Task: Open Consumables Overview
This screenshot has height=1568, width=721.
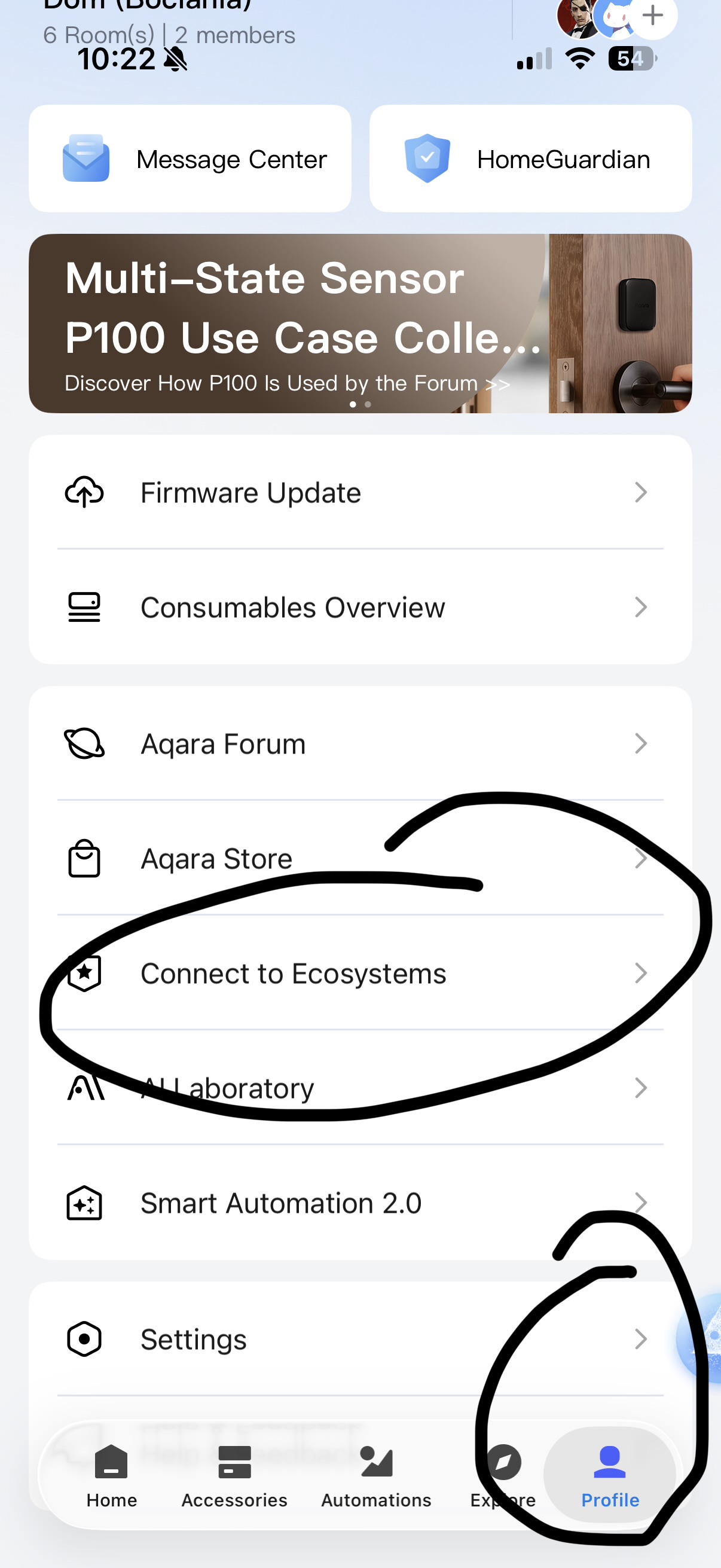Action: click(x=359, y=607)
